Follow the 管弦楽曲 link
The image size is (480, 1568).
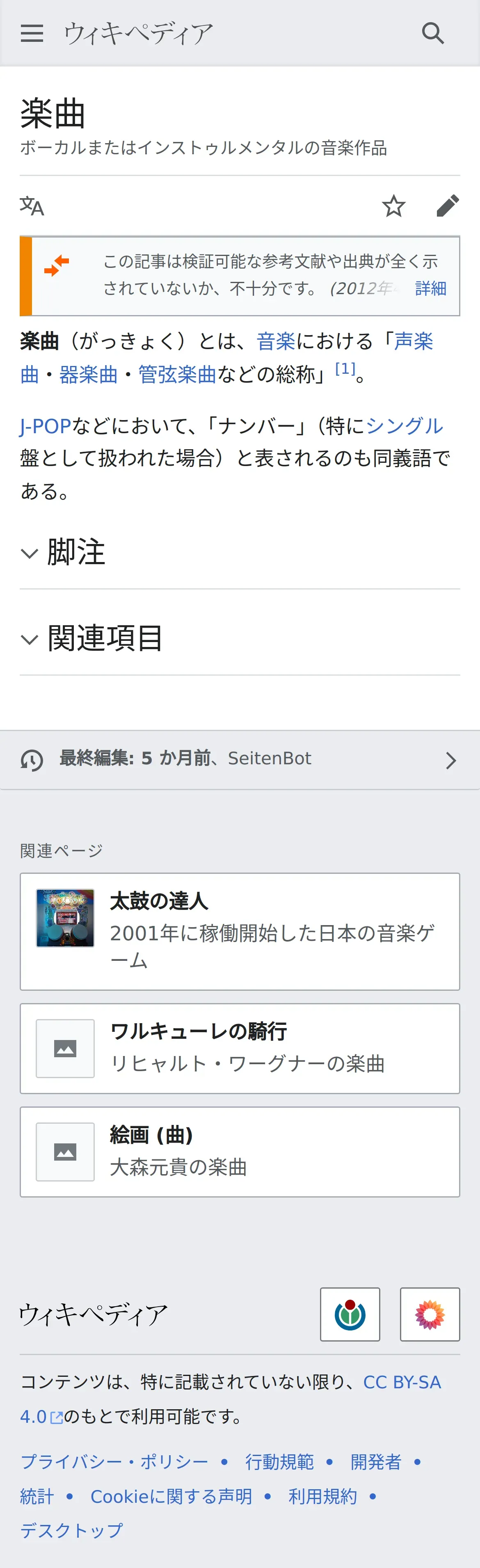coord(177,374)
